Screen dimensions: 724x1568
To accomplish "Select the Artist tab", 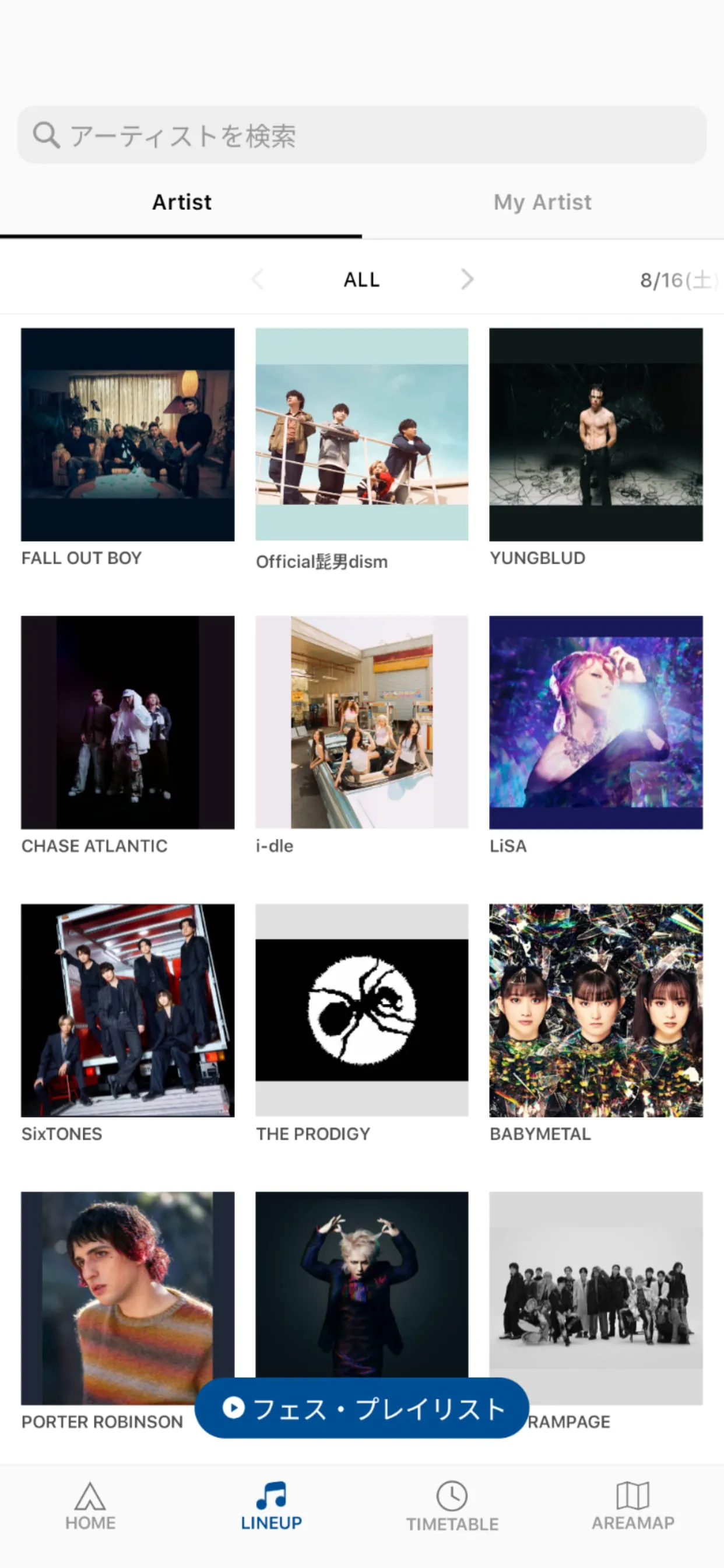I will point(181,201).
